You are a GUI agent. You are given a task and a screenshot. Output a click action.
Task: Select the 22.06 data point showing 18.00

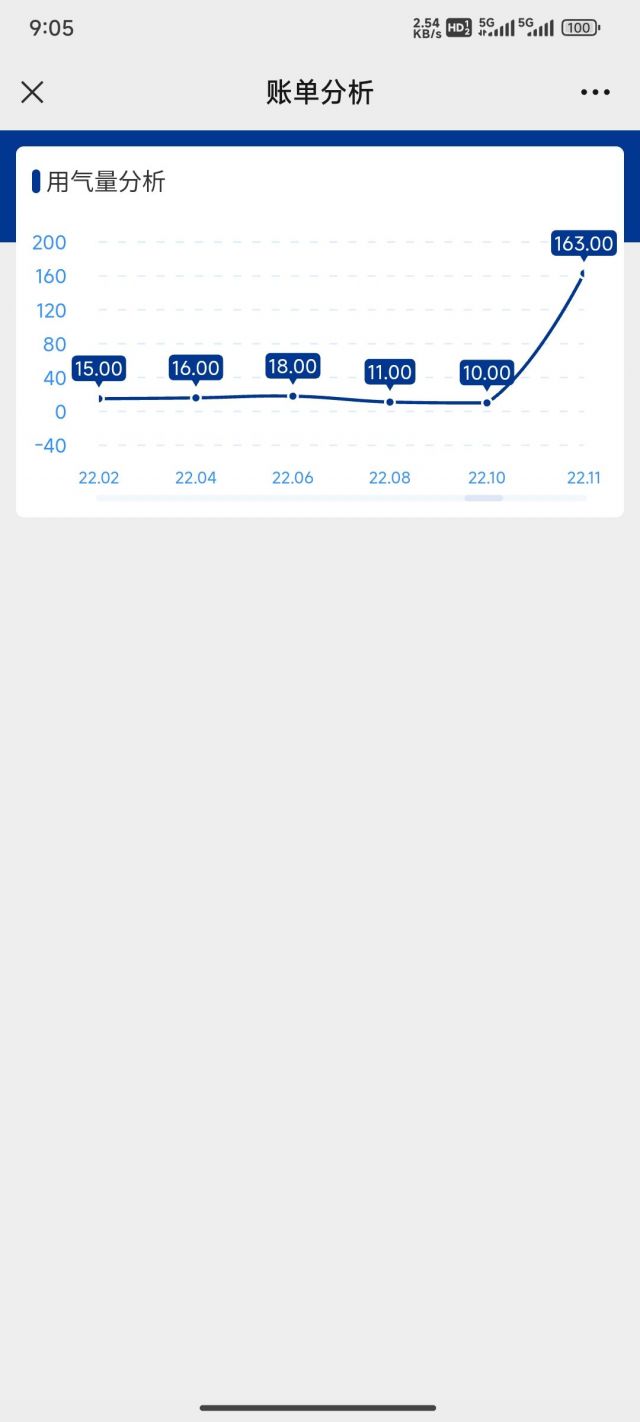pyautogui.click(x=293, y=396)
